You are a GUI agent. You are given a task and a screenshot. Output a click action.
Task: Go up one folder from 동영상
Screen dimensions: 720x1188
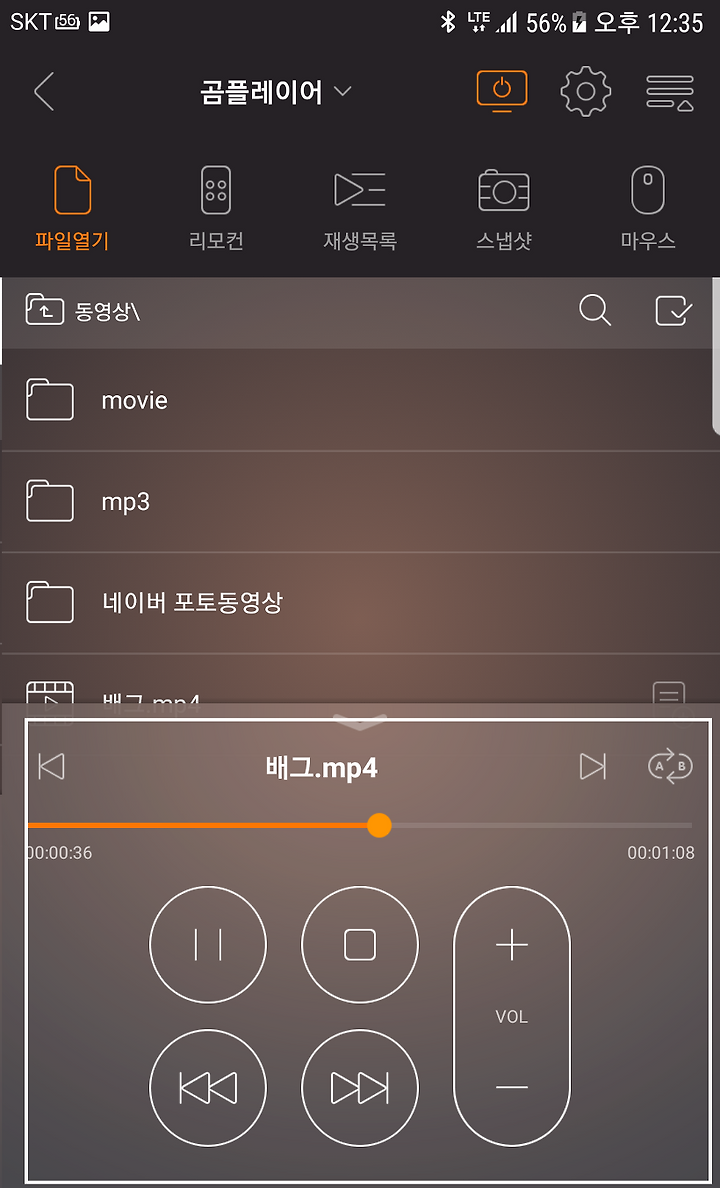click(x=45, y=311)
